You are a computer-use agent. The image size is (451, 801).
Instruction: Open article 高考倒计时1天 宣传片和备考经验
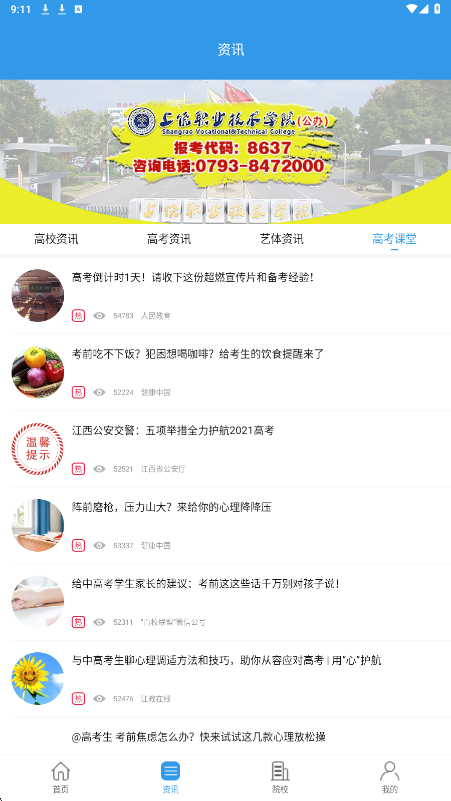(225, 295)
